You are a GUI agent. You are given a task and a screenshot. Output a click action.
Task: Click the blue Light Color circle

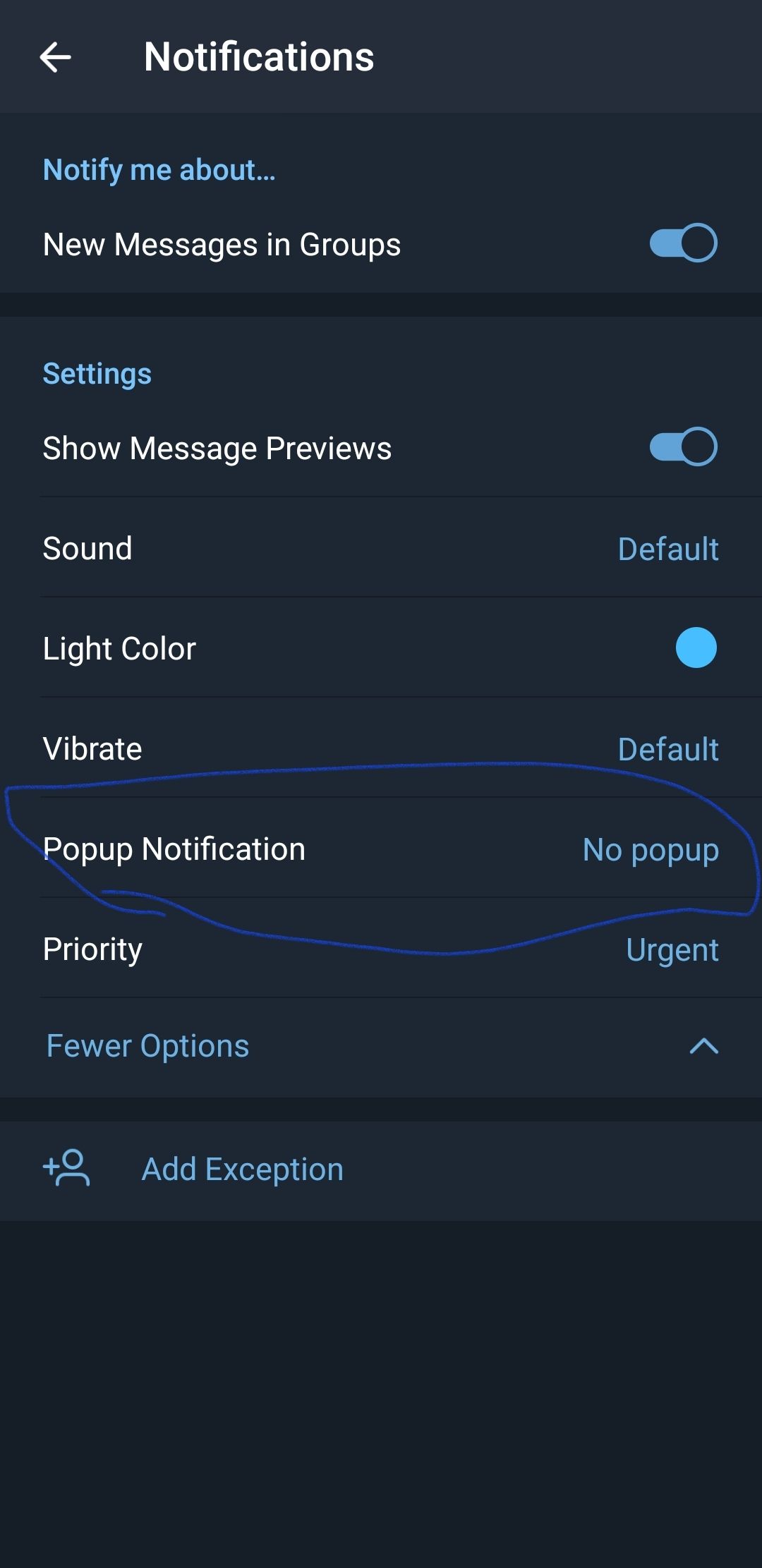(697, 649)
